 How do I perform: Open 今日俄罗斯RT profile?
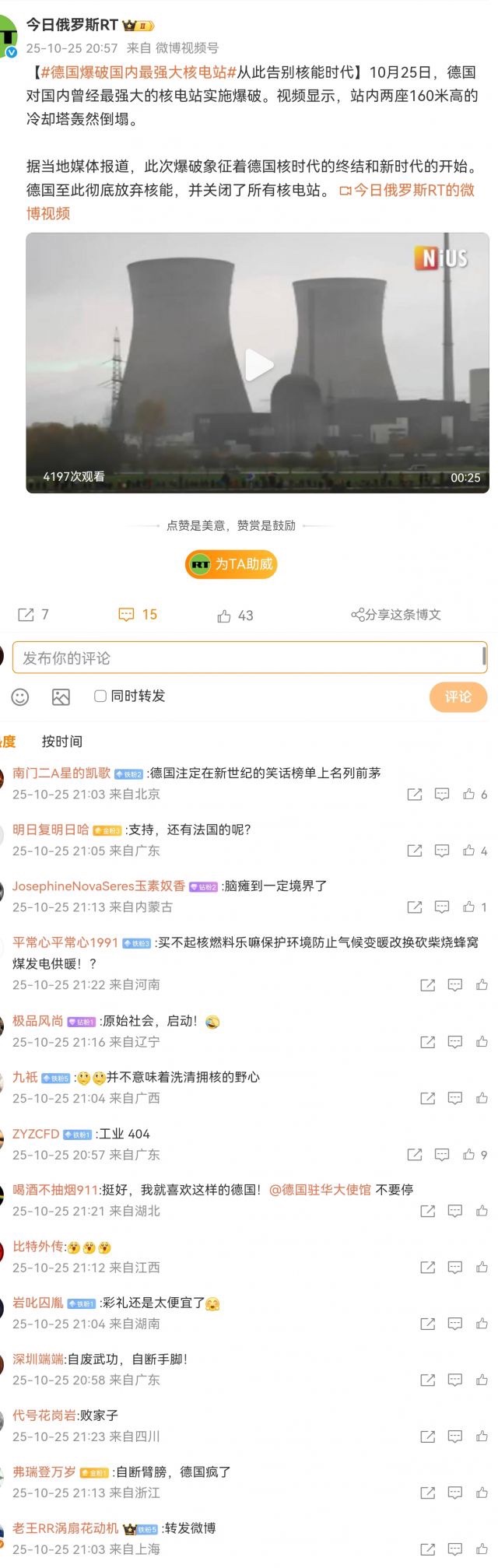[72, 25]
